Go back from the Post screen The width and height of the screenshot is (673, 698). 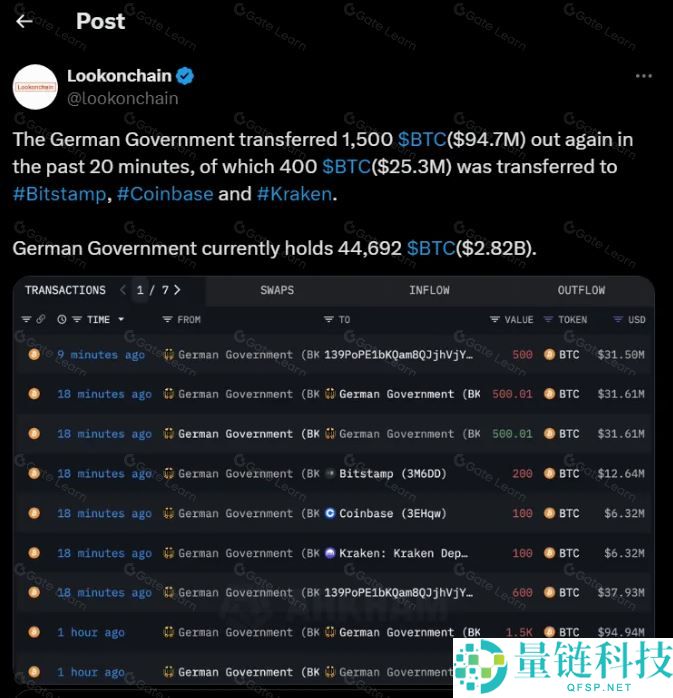[x=25, y=21]
